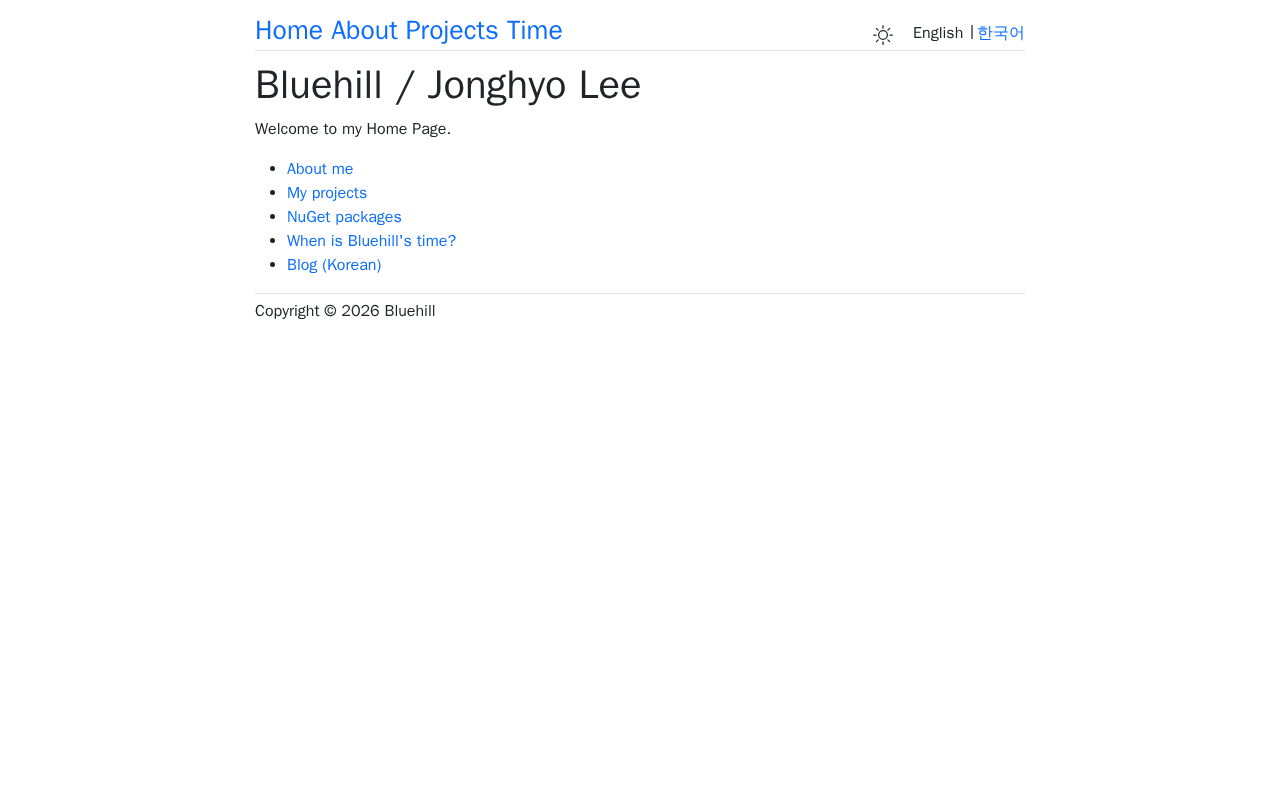Switch language to 한국어

click(x=1000, y=33)
